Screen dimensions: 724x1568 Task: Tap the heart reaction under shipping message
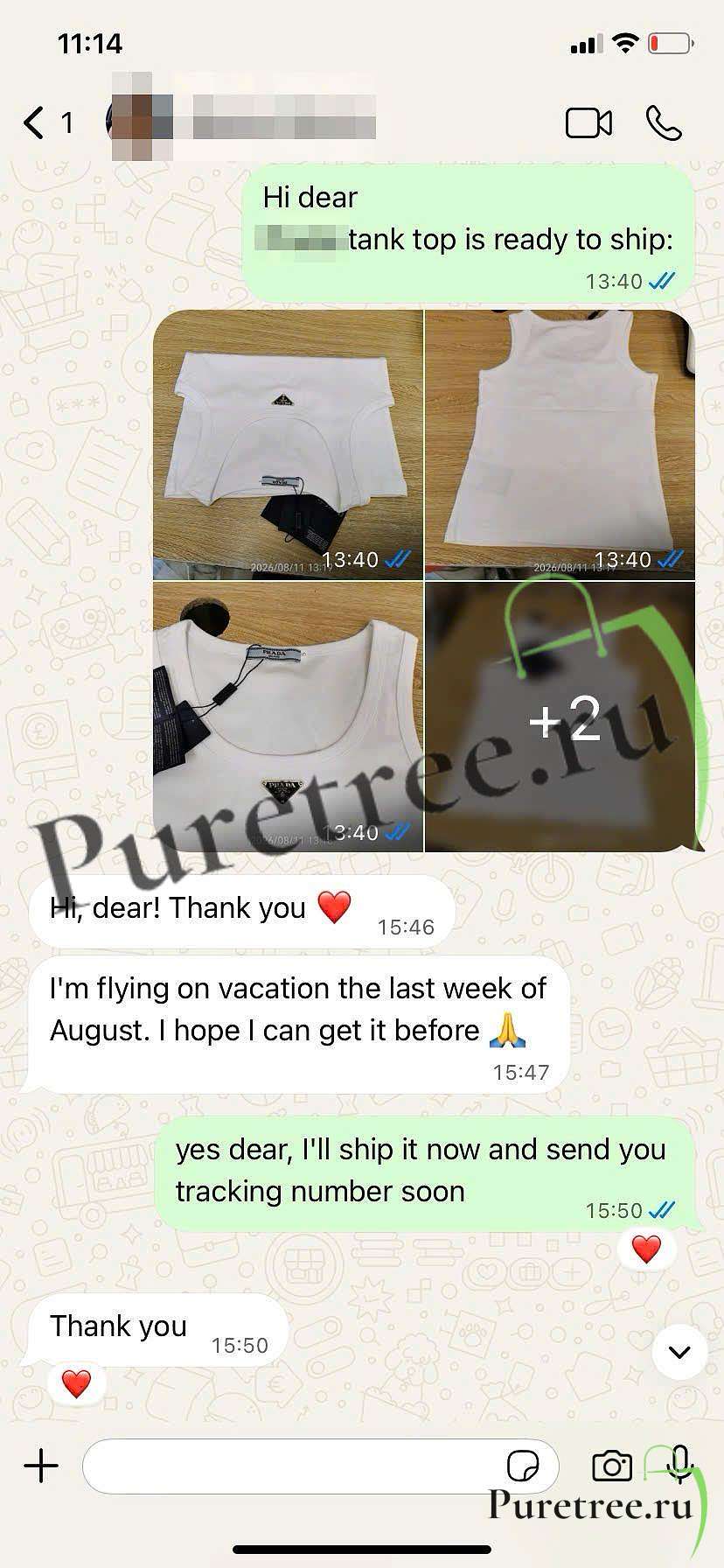(646, 1249)
